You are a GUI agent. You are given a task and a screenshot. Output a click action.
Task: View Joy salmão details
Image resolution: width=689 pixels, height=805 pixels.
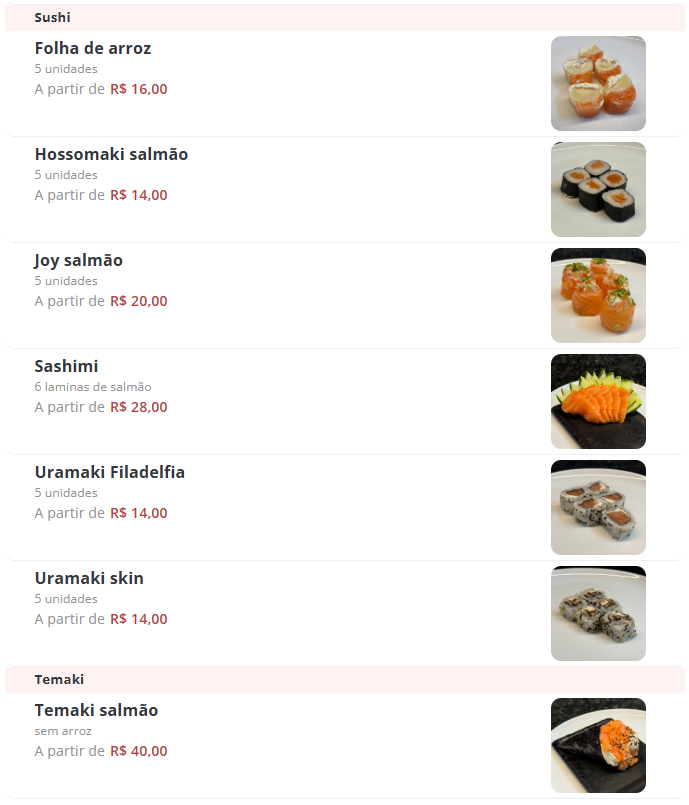79,261
